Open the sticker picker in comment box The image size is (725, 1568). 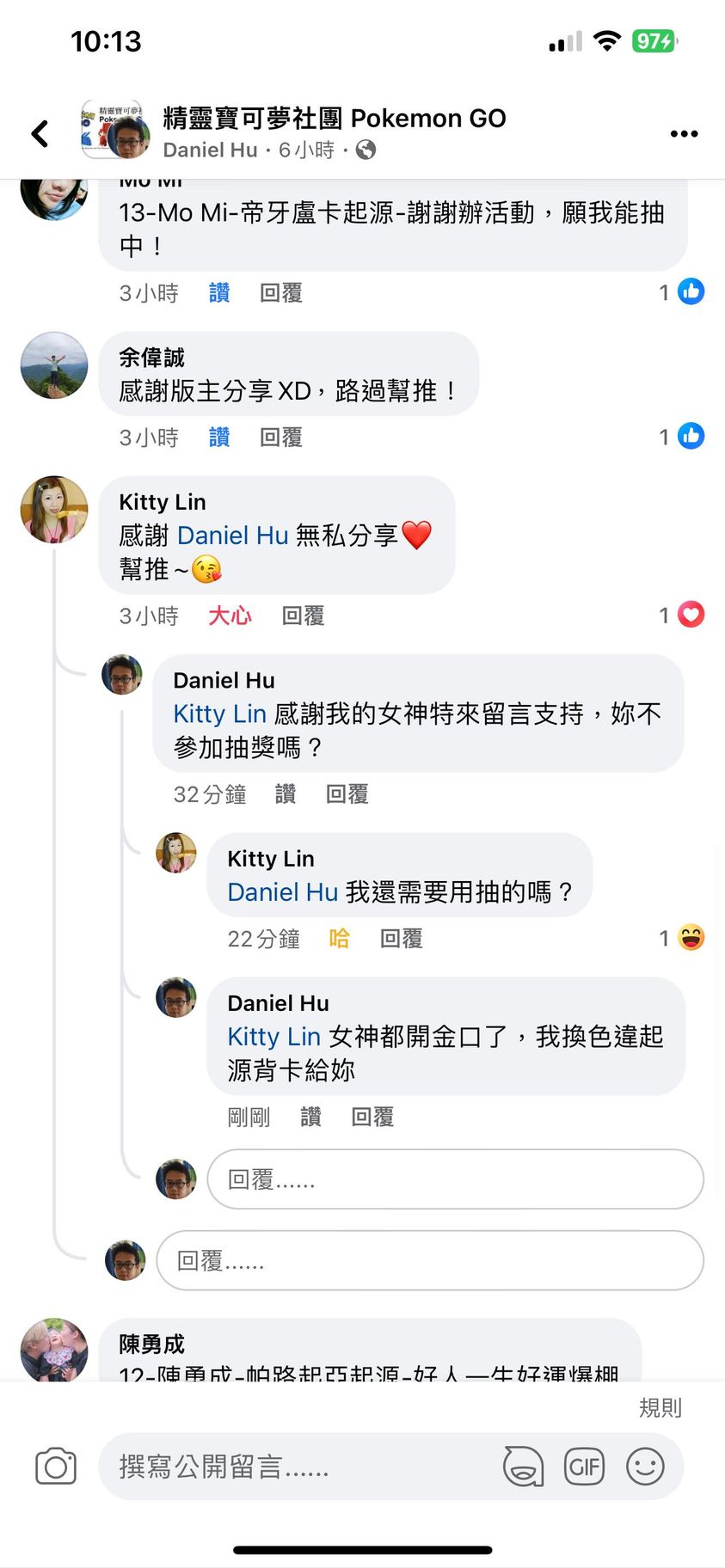pos(523,1467)
